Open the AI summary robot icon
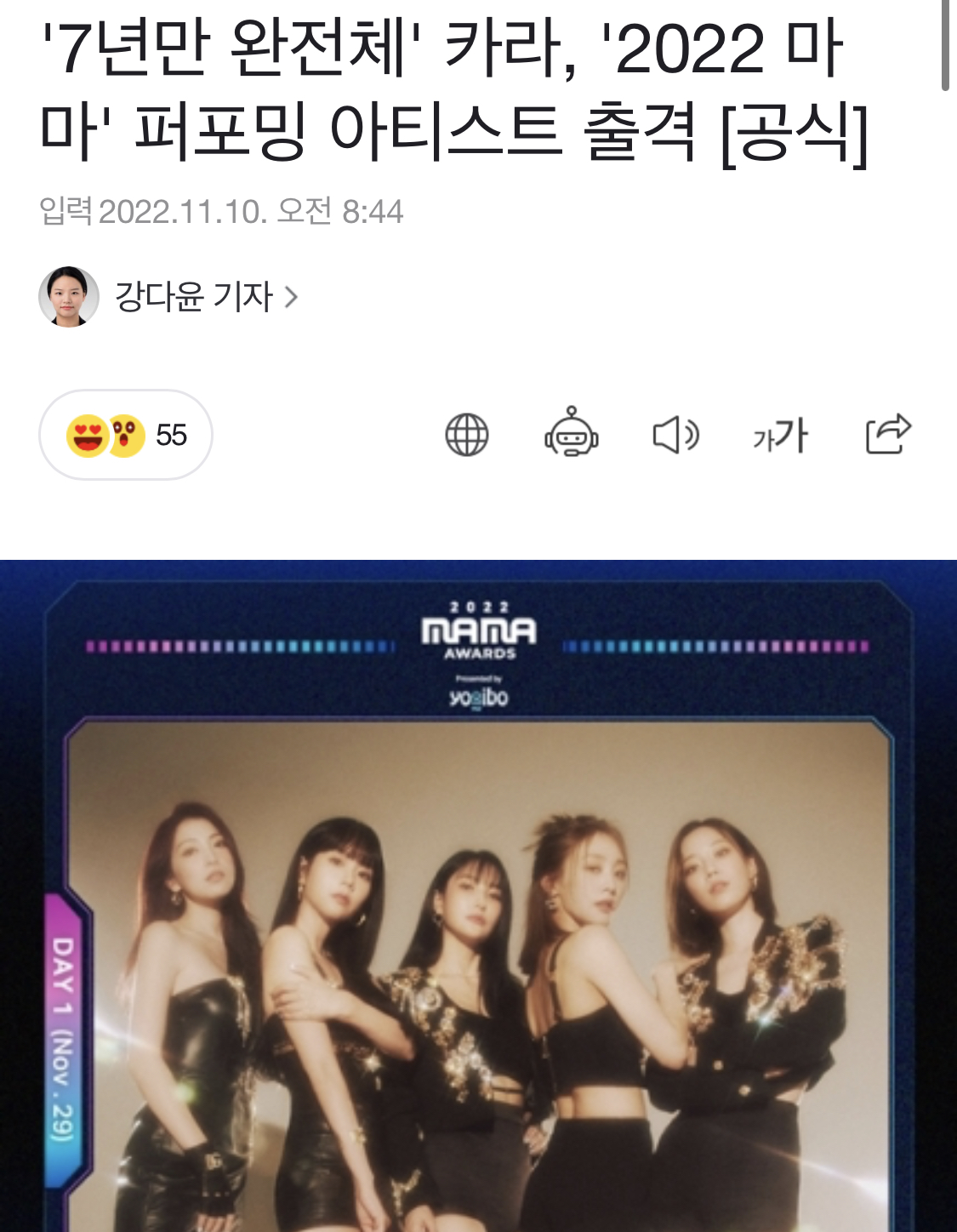The height and width of the screenshot is (1232, 957). [x=572, y=433]
